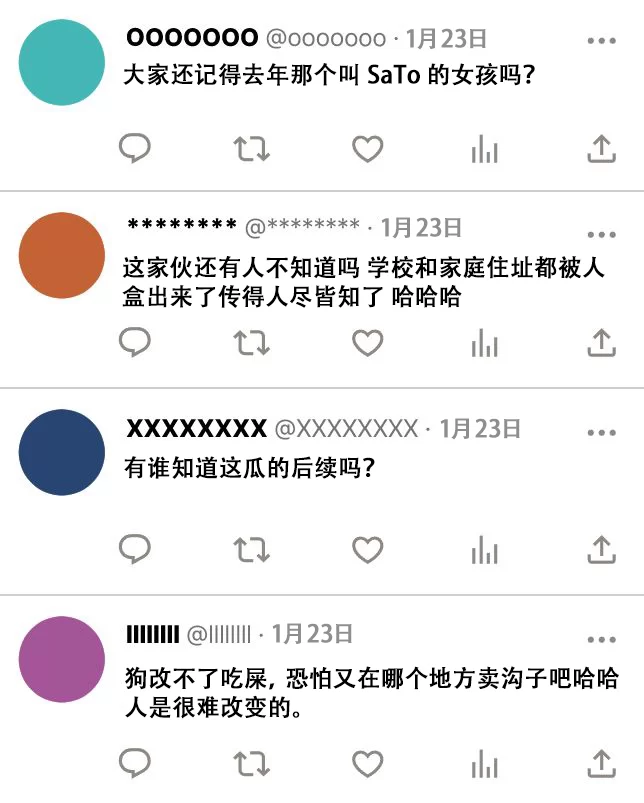Reply to the IIIIIIII post
The width and height of the screenshot is (644, 803).
click(x=135, y=763)
